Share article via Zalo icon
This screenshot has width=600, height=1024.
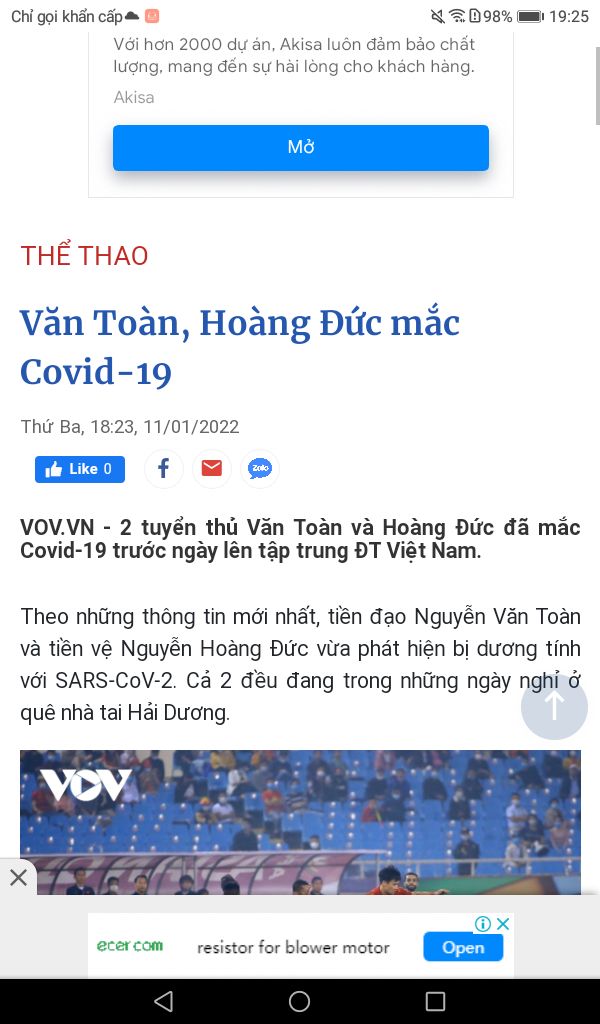pyautogui.click(x=260, y=469)
